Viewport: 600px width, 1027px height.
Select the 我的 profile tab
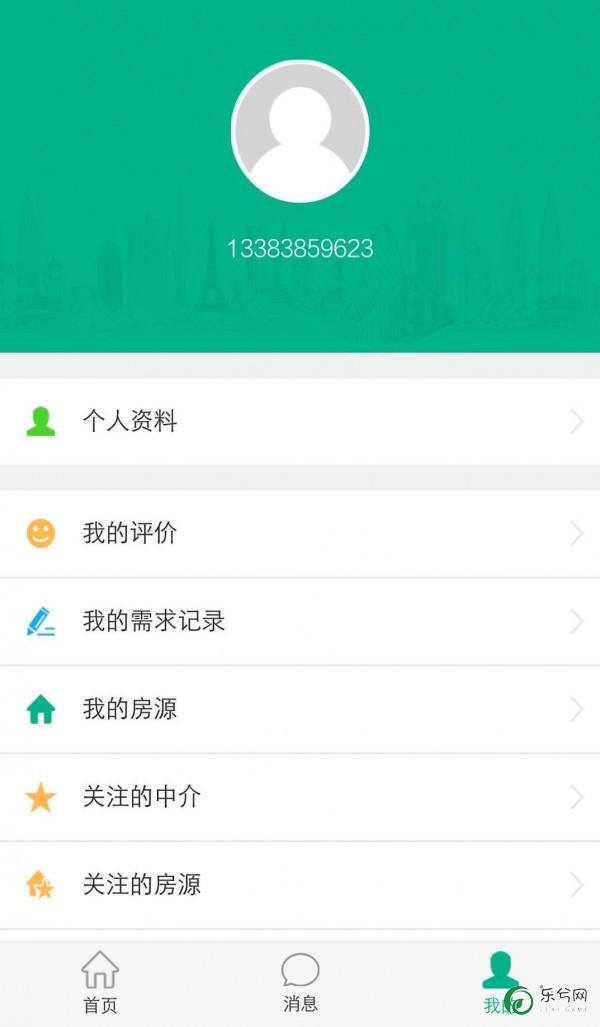tap(500, 982)
